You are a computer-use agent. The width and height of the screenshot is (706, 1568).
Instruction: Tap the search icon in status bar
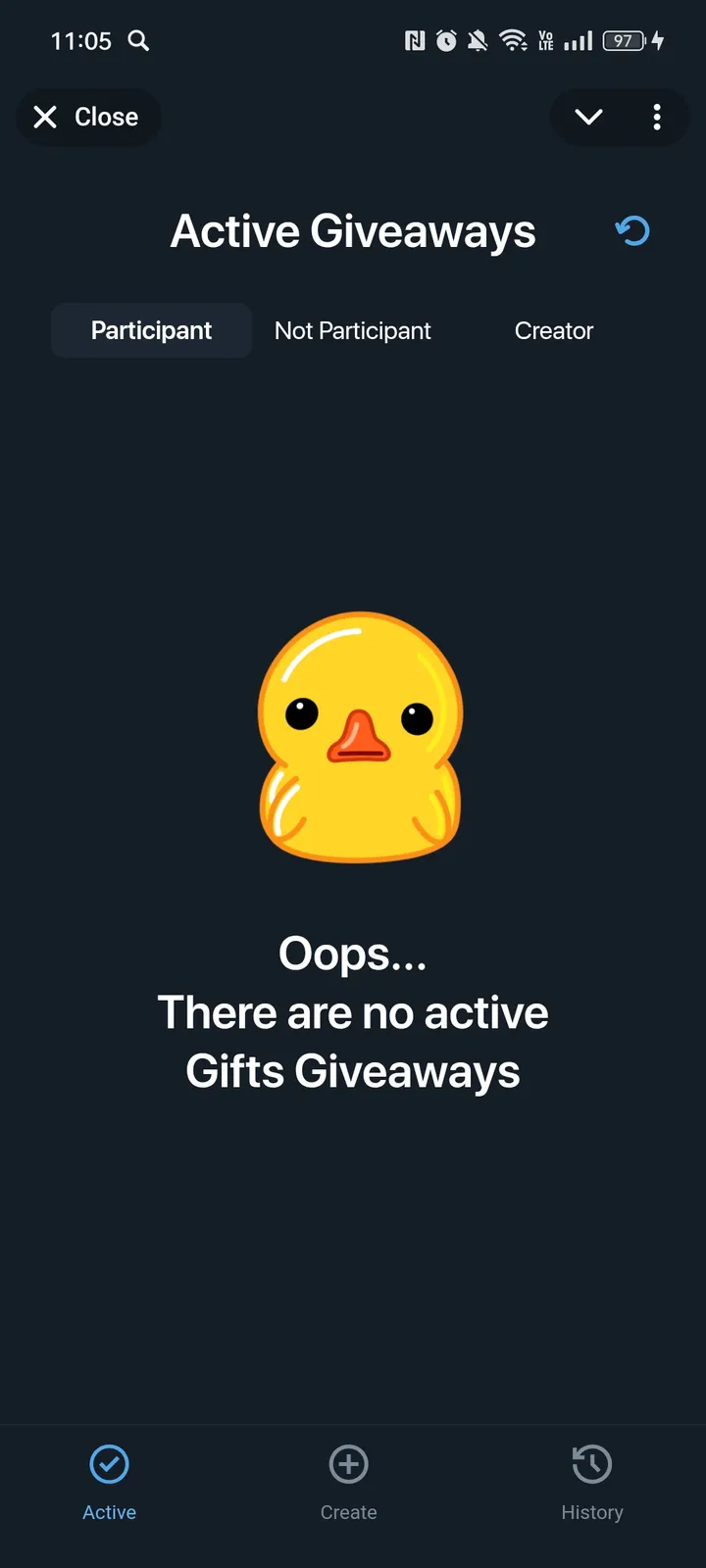[138, 41]
